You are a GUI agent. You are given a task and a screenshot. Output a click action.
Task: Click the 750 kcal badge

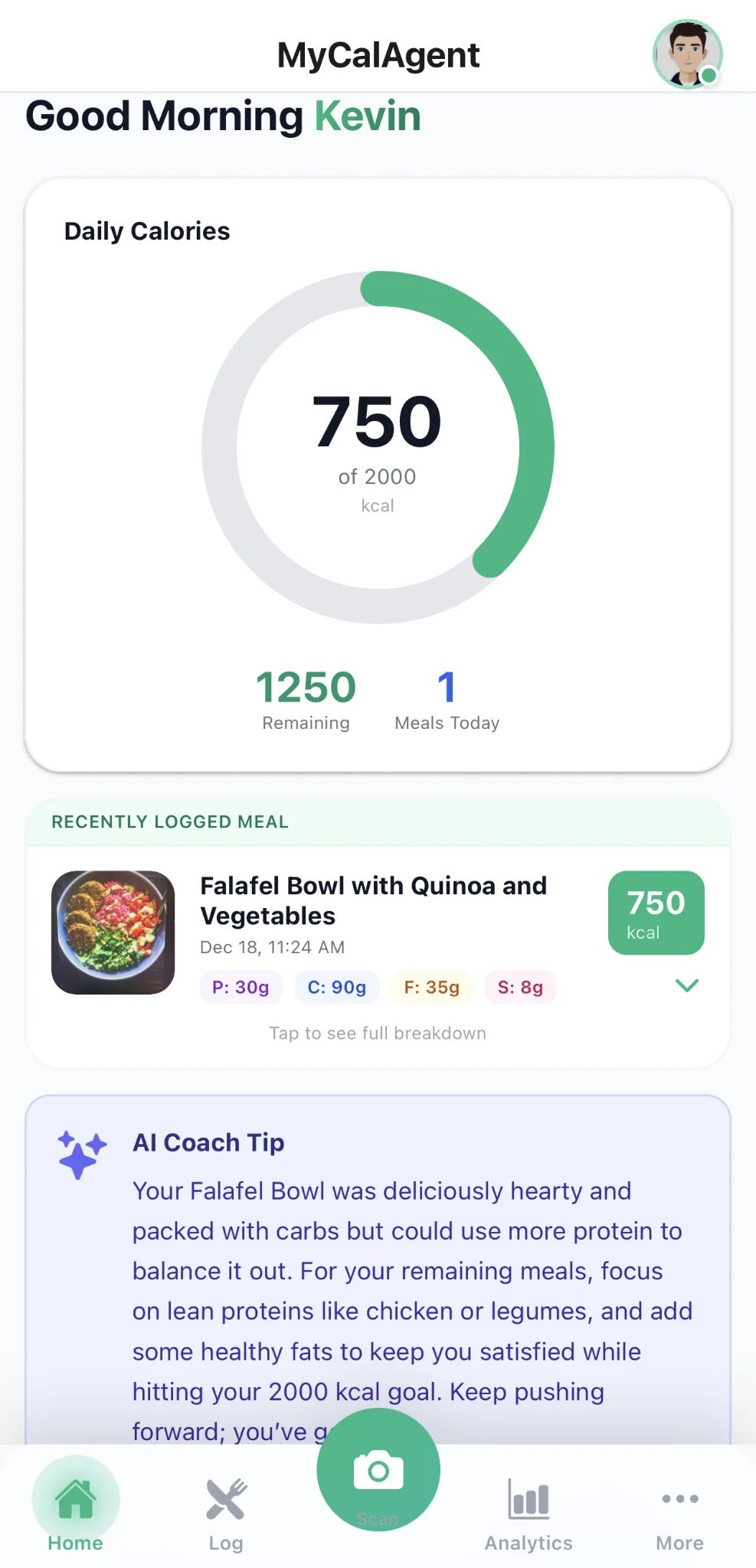click(656, 913)
